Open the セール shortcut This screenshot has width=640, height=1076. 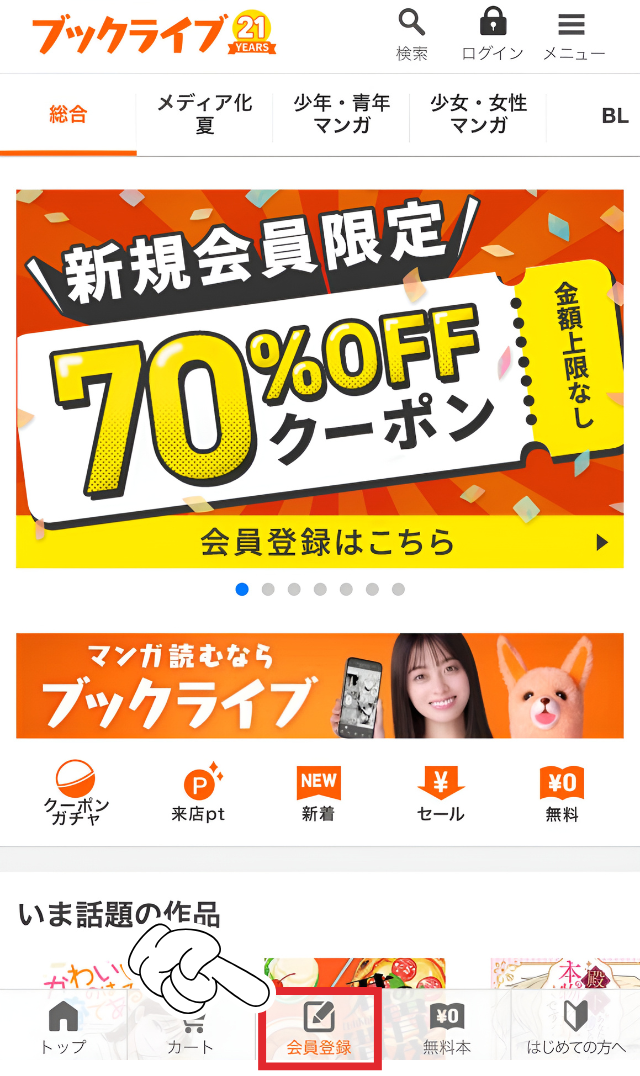(440, 793)
